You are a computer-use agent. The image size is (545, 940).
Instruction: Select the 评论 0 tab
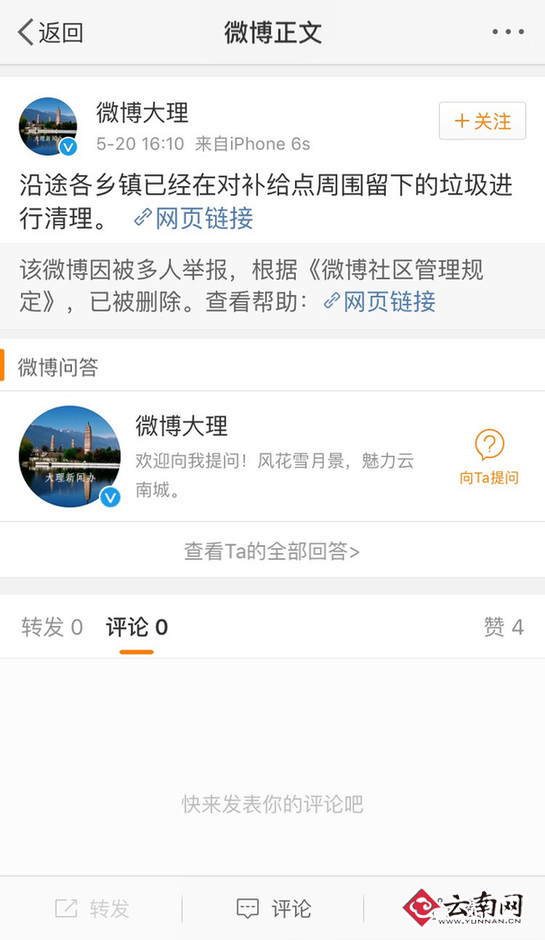pyautogui.click(x=137, y=628)
